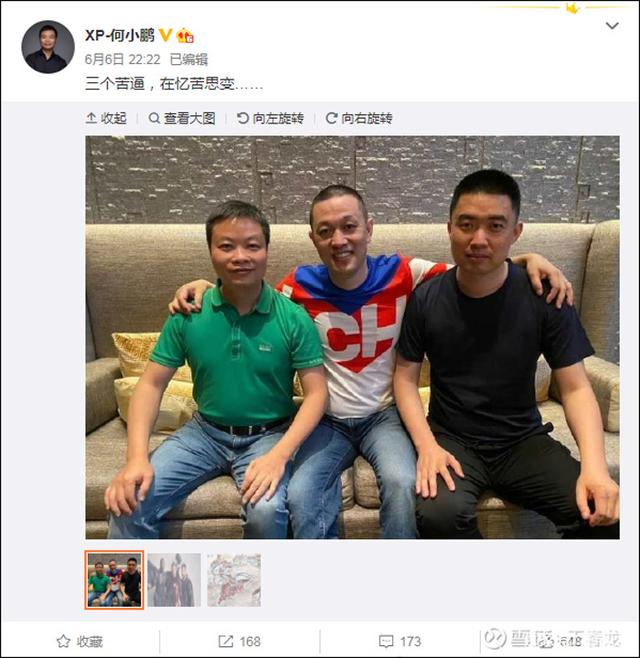Open XP-何小鹏's profile avatar
Image resolution: width=640 pixels, height=658 pixels.
47,46
